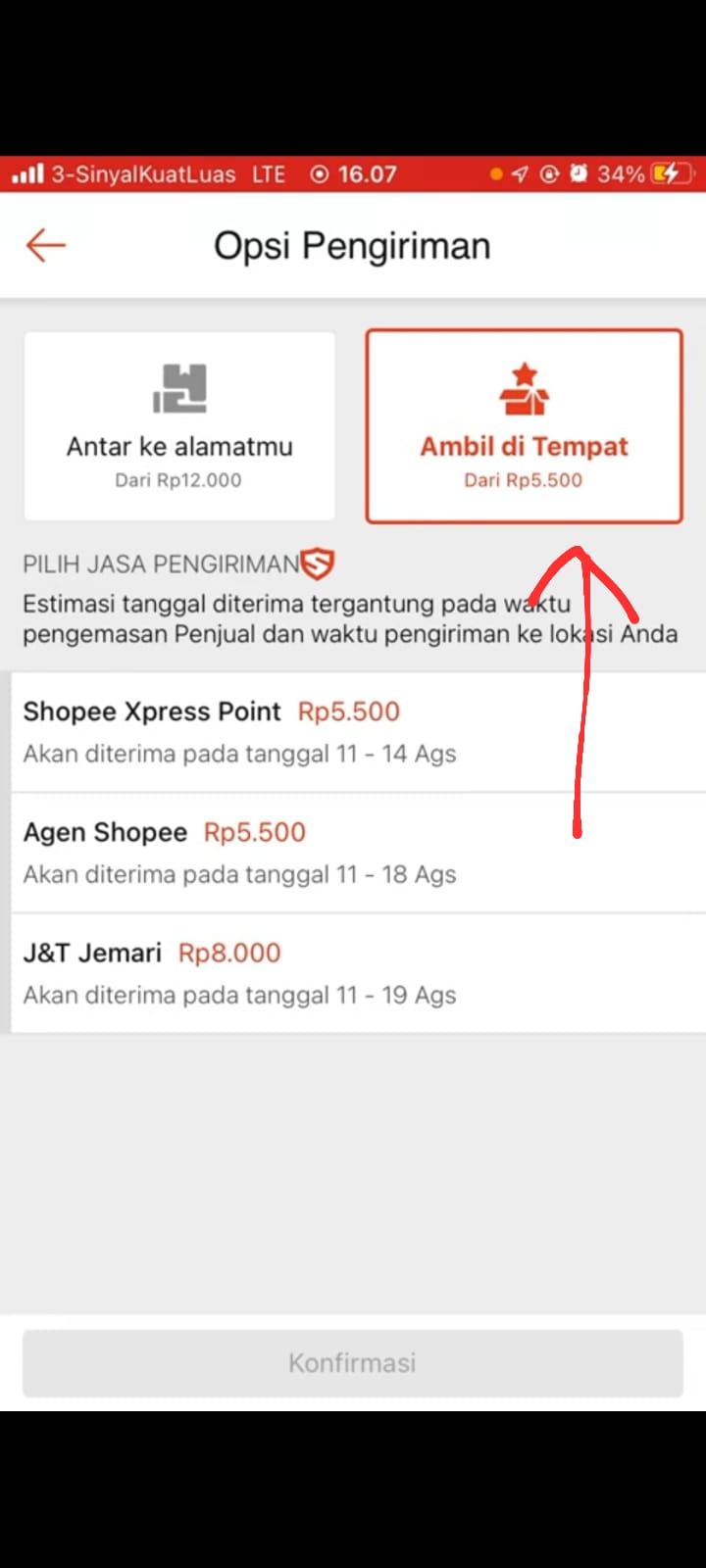Switch to Antar ke alamatmu delivery method

coord(178,426)
